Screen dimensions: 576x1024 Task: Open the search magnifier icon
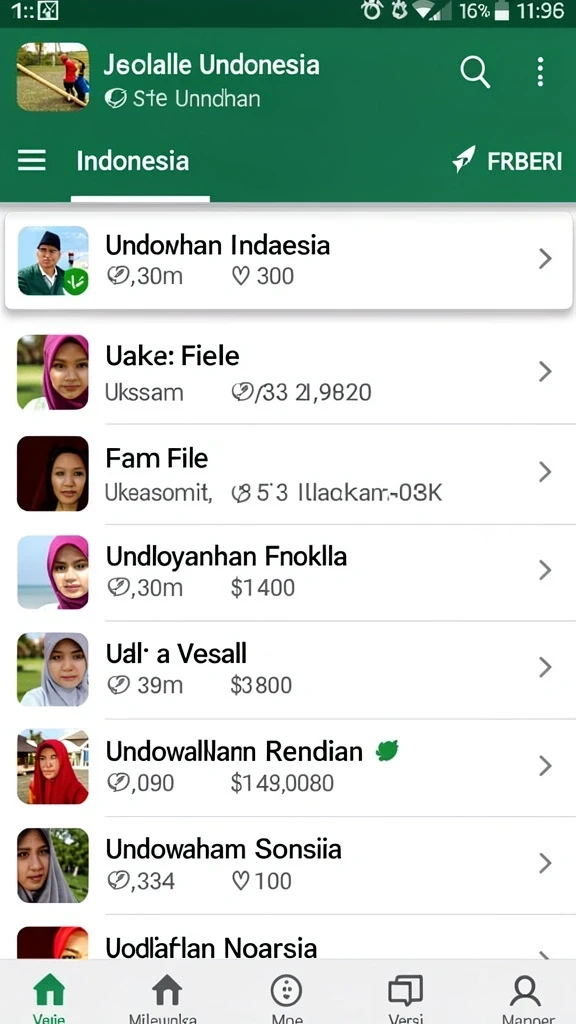475,72
